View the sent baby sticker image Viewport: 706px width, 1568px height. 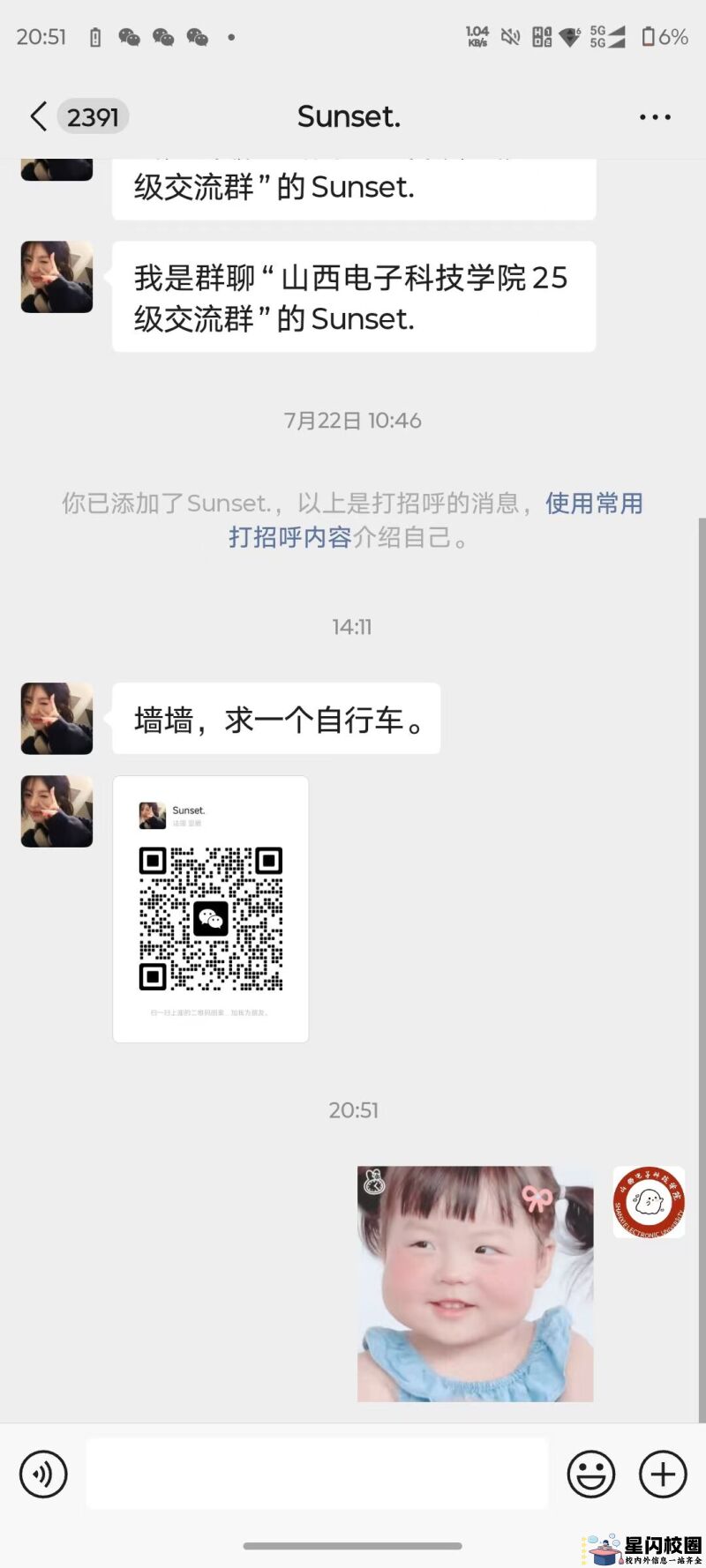(475, 1283)
